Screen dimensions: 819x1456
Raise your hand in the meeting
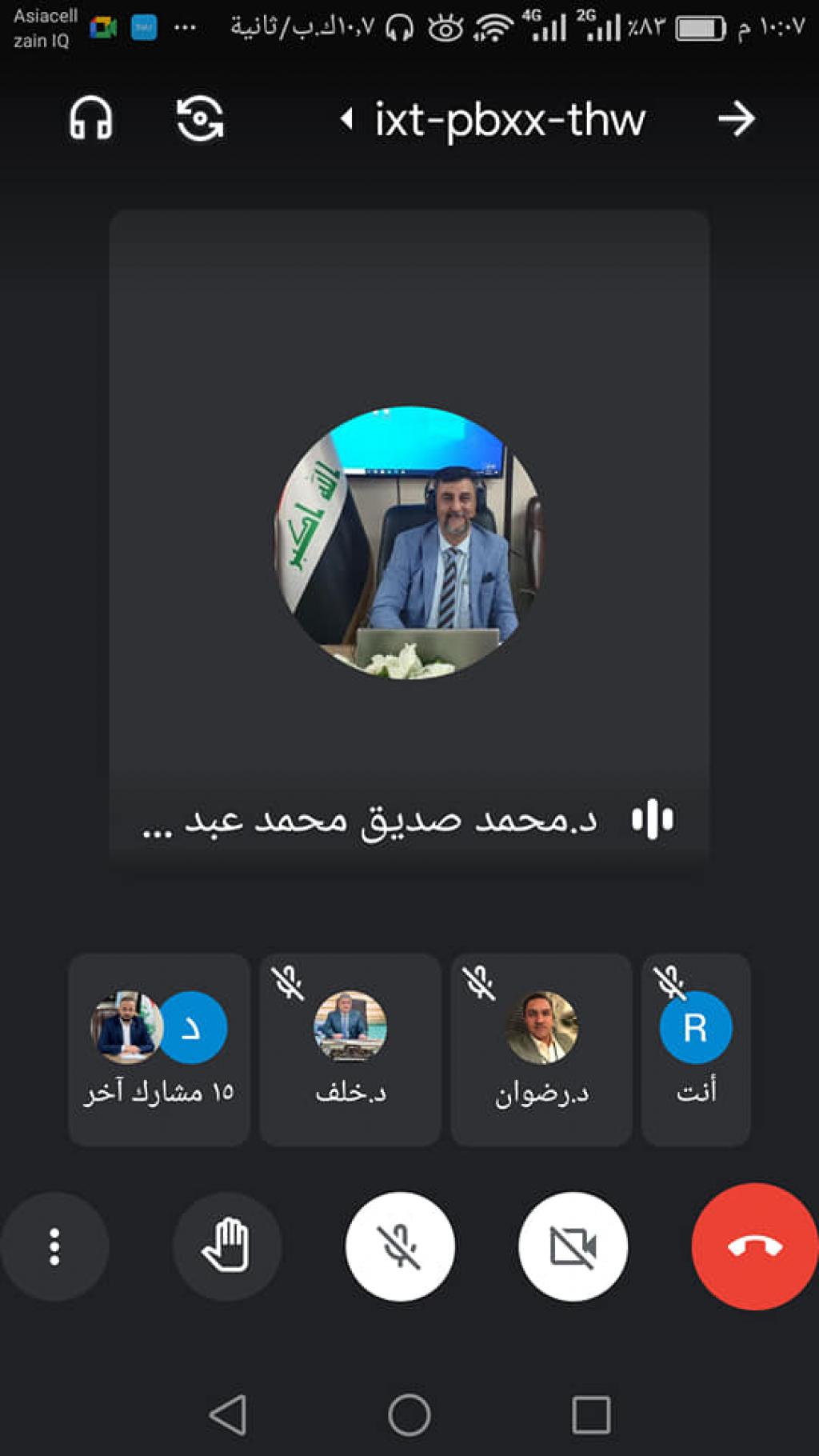(x=227, y=1246)
